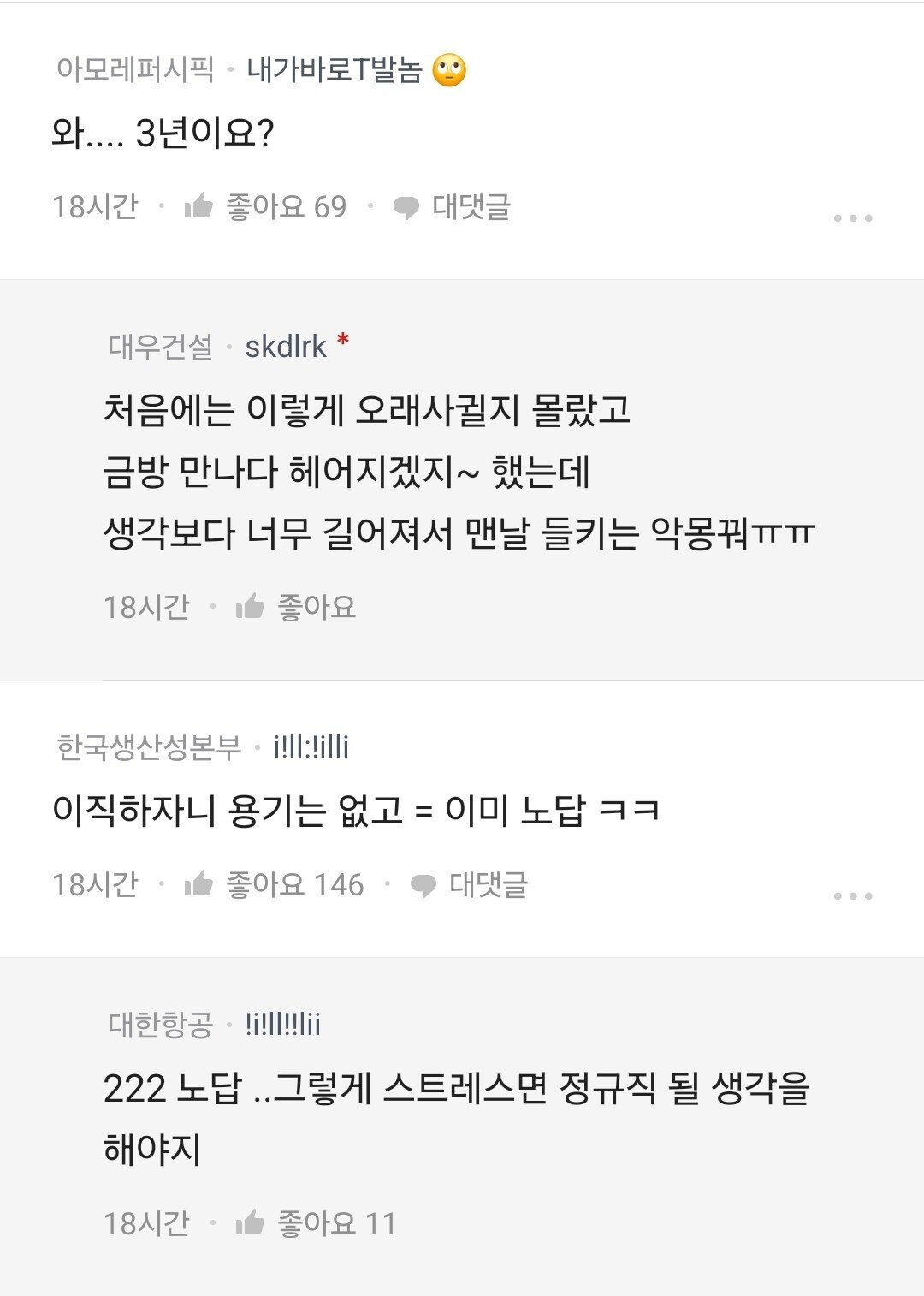924x1296 pixels.
Task: Open the overflow menu on the 한국생산성본부 comment
Action: tap(852, 896)
